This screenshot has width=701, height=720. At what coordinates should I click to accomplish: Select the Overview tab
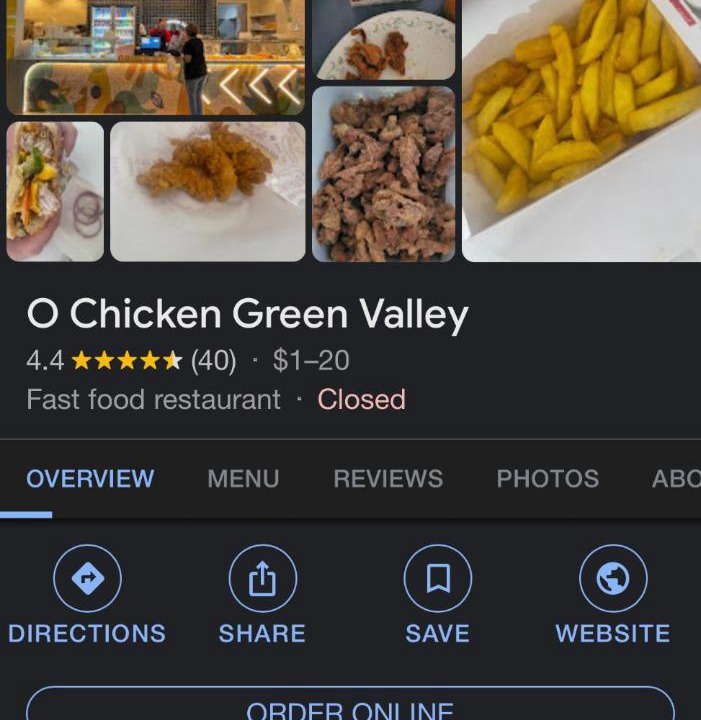(90, 479)
